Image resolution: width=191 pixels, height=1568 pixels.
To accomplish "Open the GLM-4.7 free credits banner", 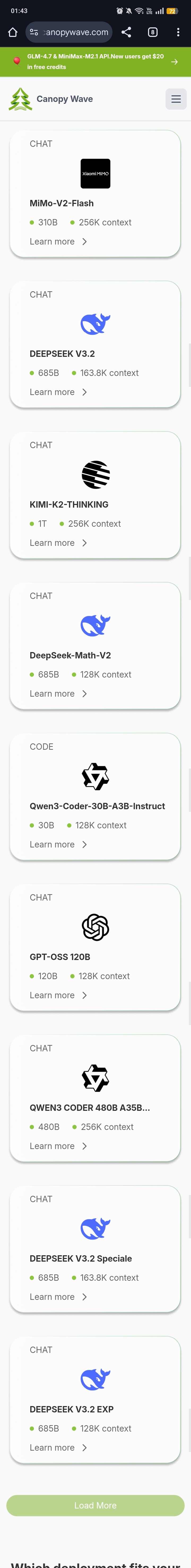I will [x=95, y=62].
